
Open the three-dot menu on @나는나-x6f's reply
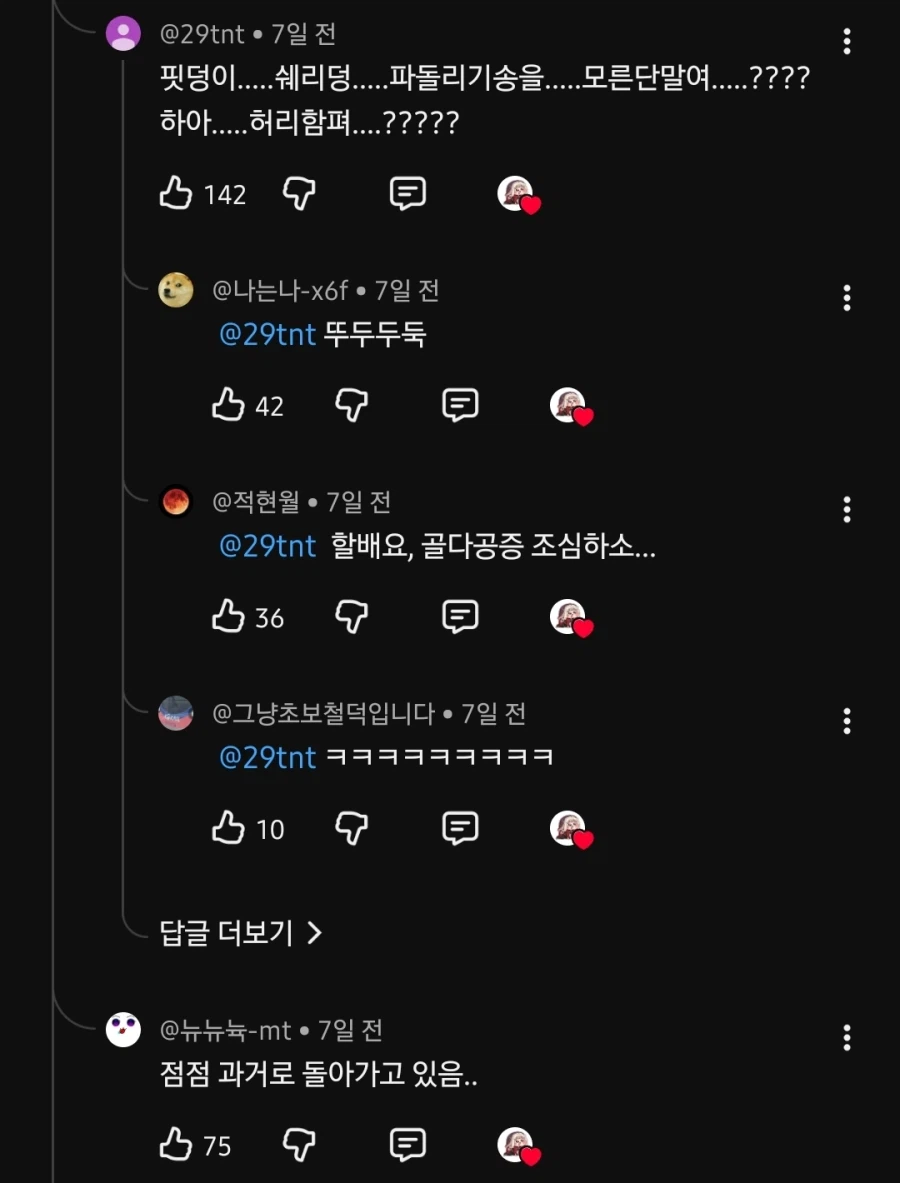click(x=847, y=296)
